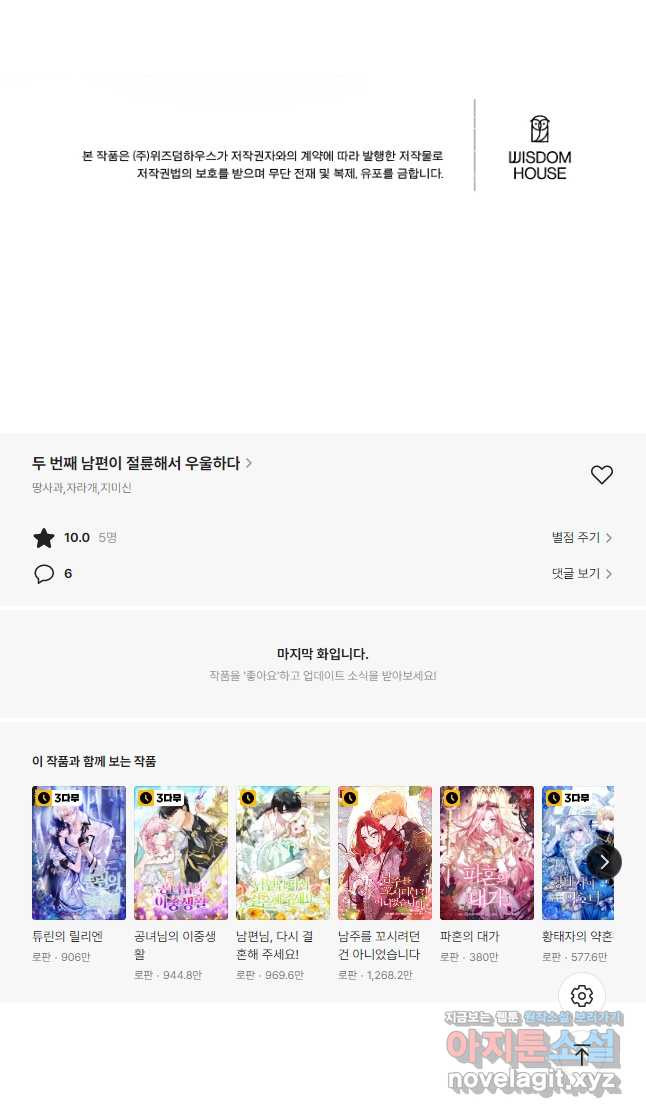
Task: Open the 공녀님의 이중생활 webtoon card
Action: (x=181, y=853)
